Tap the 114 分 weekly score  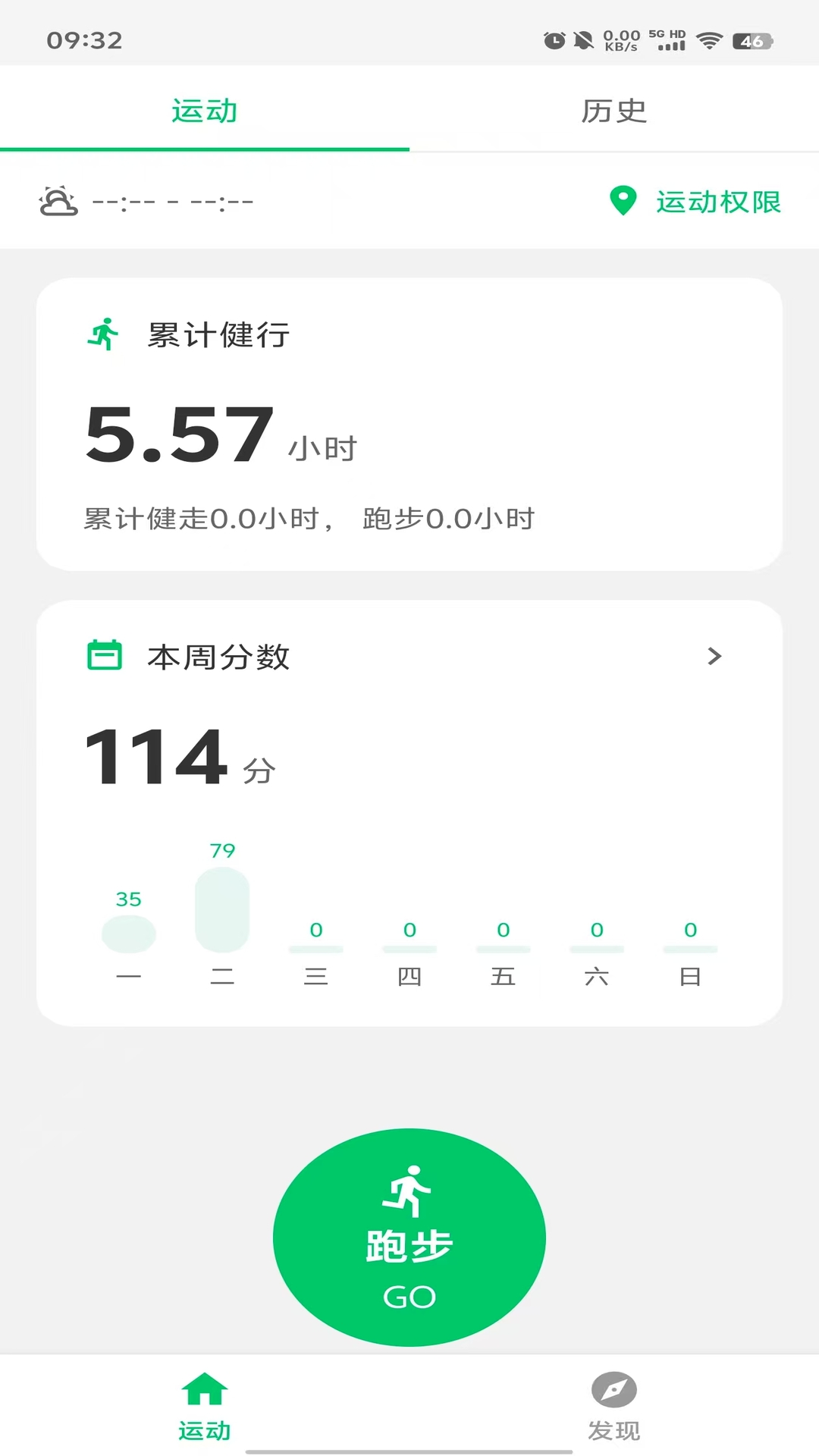180,758
